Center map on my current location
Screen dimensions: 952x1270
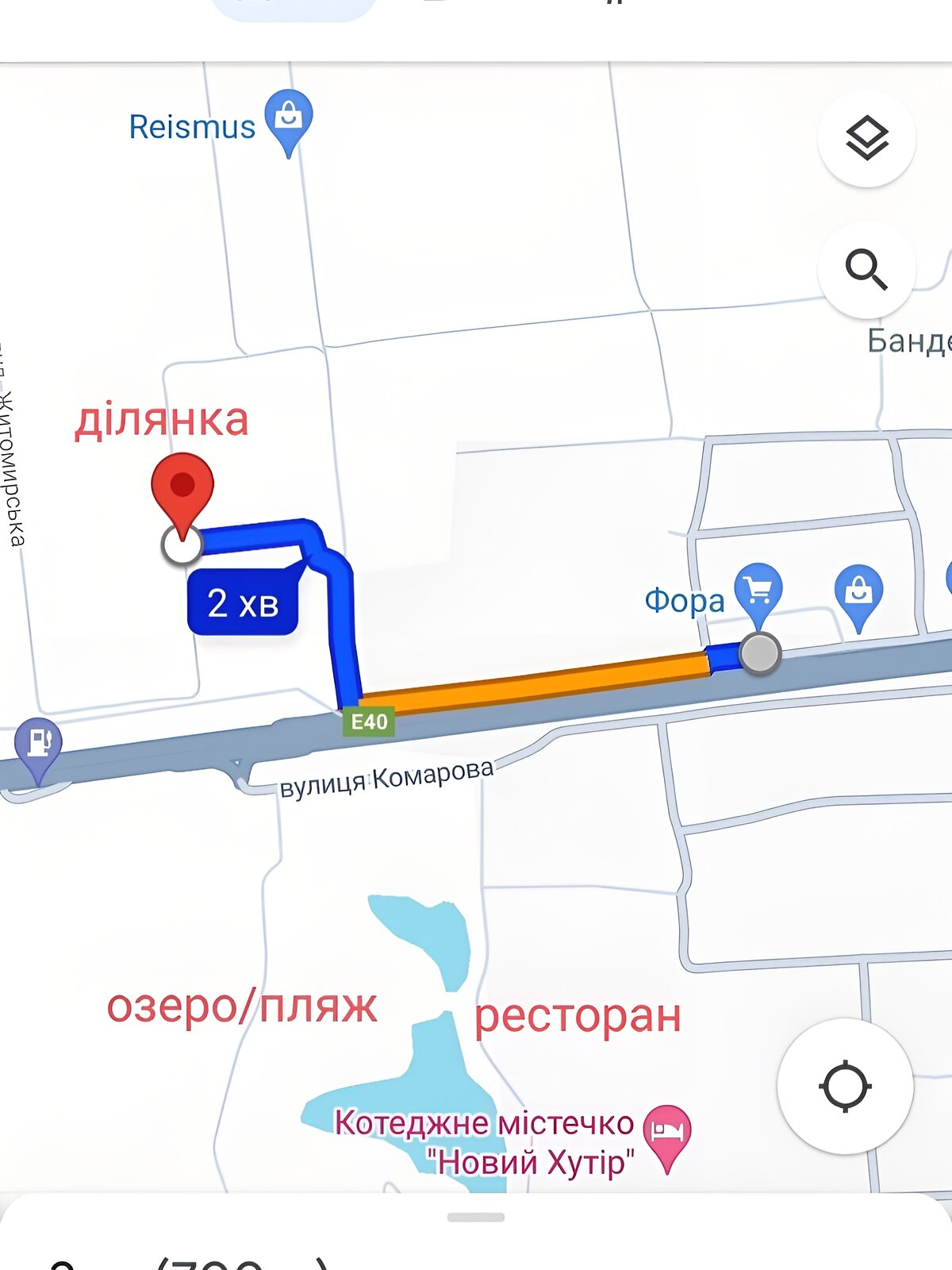tap(845, 1086)
